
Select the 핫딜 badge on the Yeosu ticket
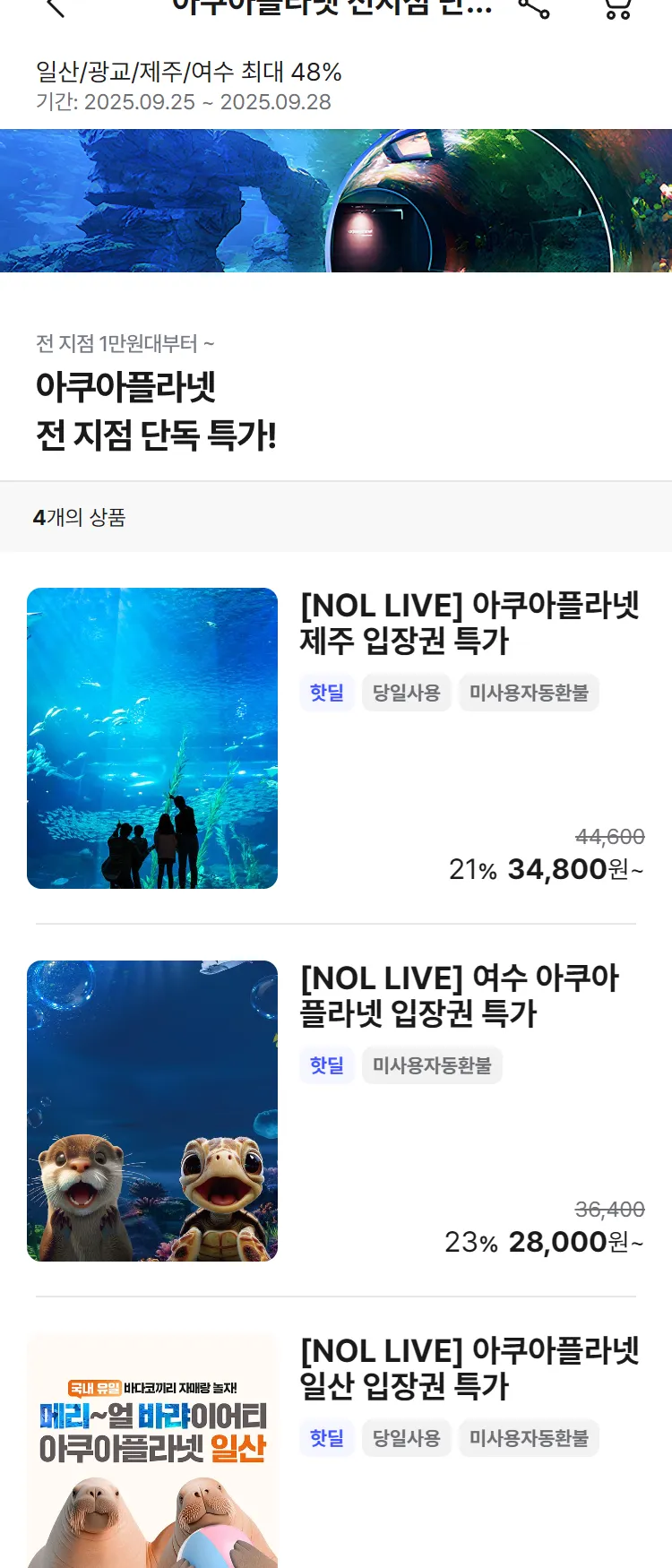tap(326, 1065)
